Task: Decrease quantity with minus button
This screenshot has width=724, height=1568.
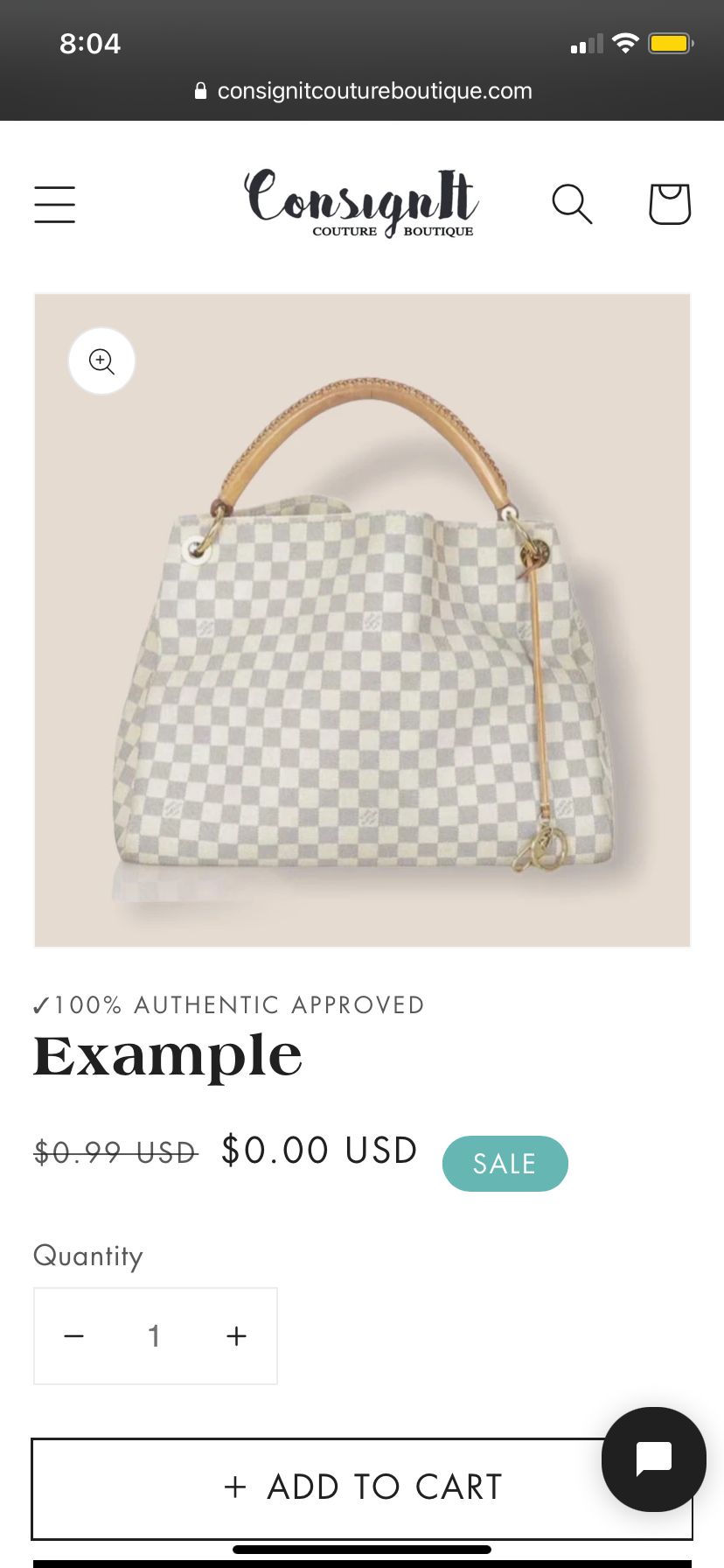Action: pos(74,1336)
